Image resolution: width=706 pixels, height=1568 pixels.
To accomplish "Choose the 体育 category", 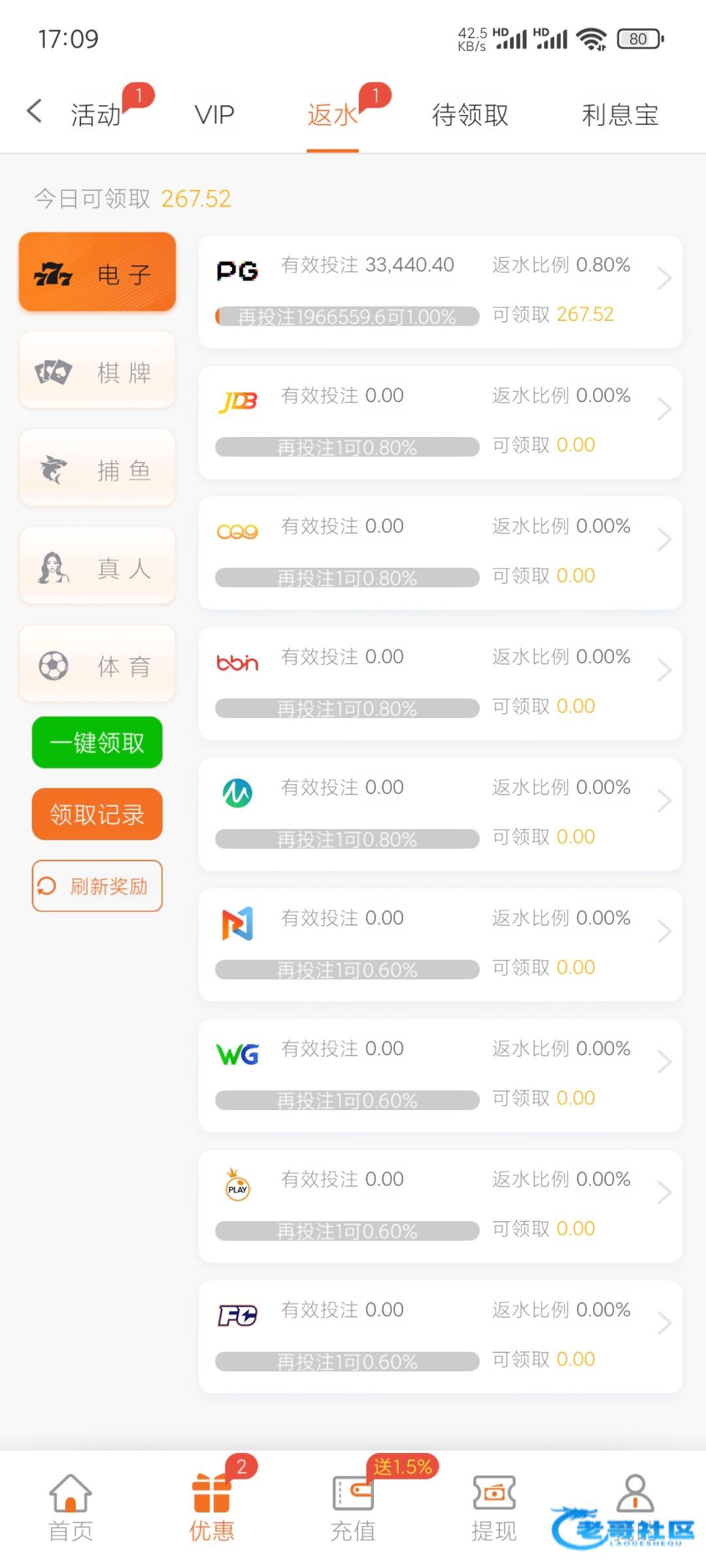I will coord(97,664).
